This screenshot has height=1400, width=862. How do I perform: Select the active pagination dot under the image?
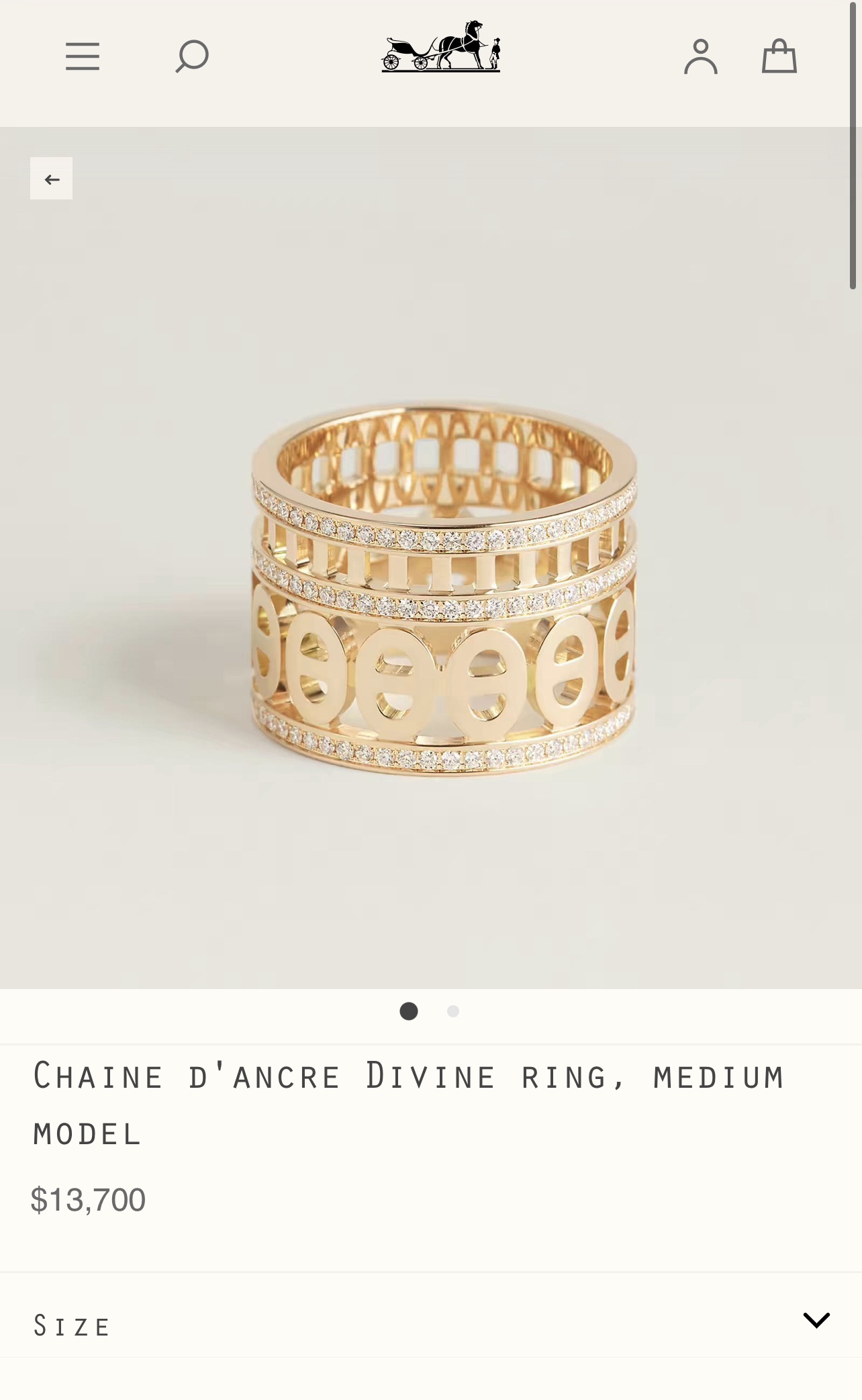click(408, 1011)
